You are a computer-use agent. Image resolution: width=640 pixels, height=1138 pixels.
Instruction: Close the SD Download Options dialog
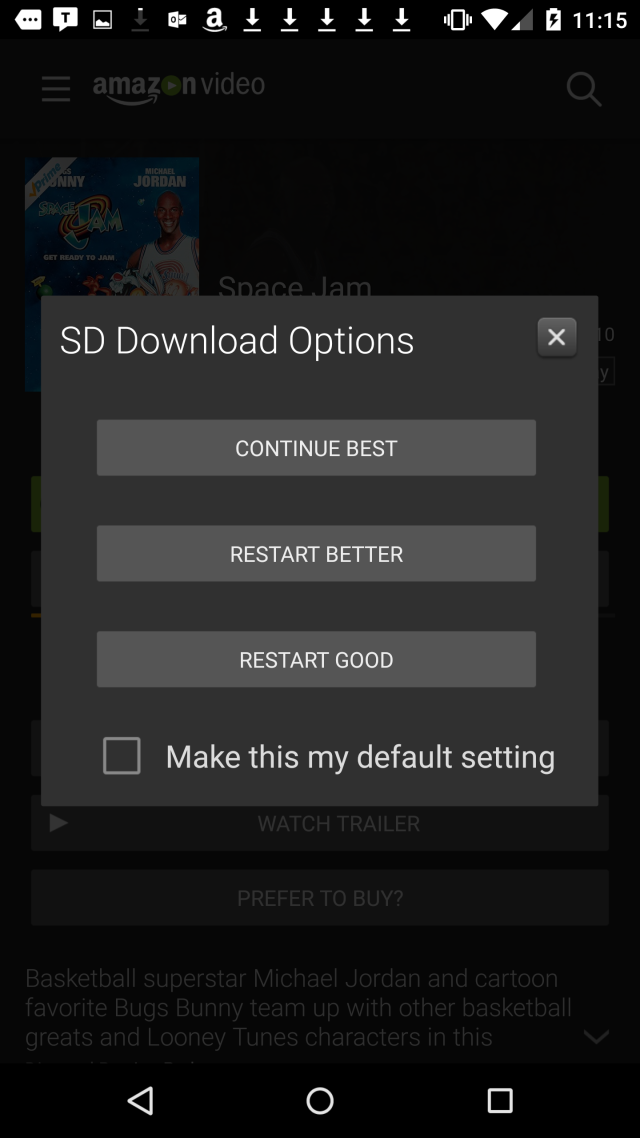tap(557, 337)
